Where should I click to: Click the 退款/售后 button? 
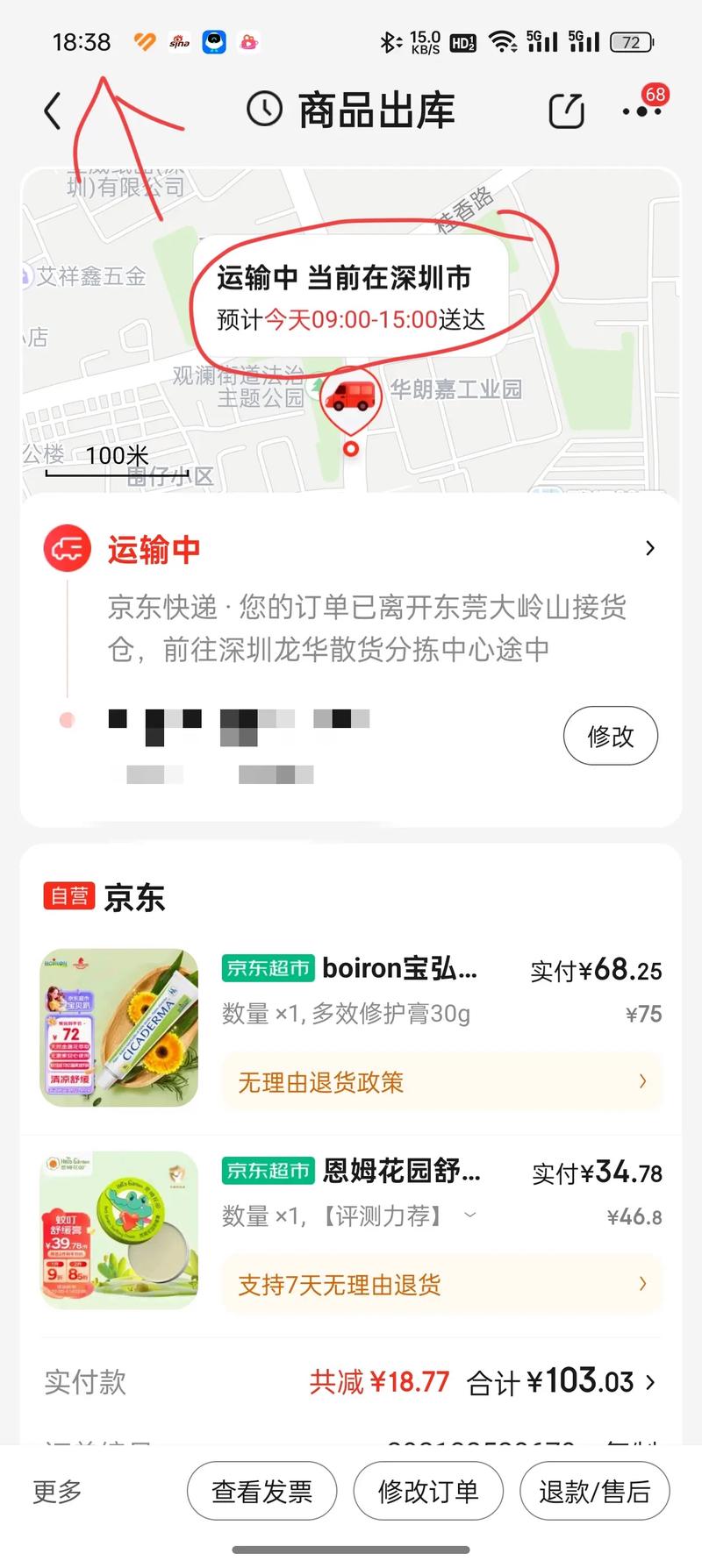595,1491
